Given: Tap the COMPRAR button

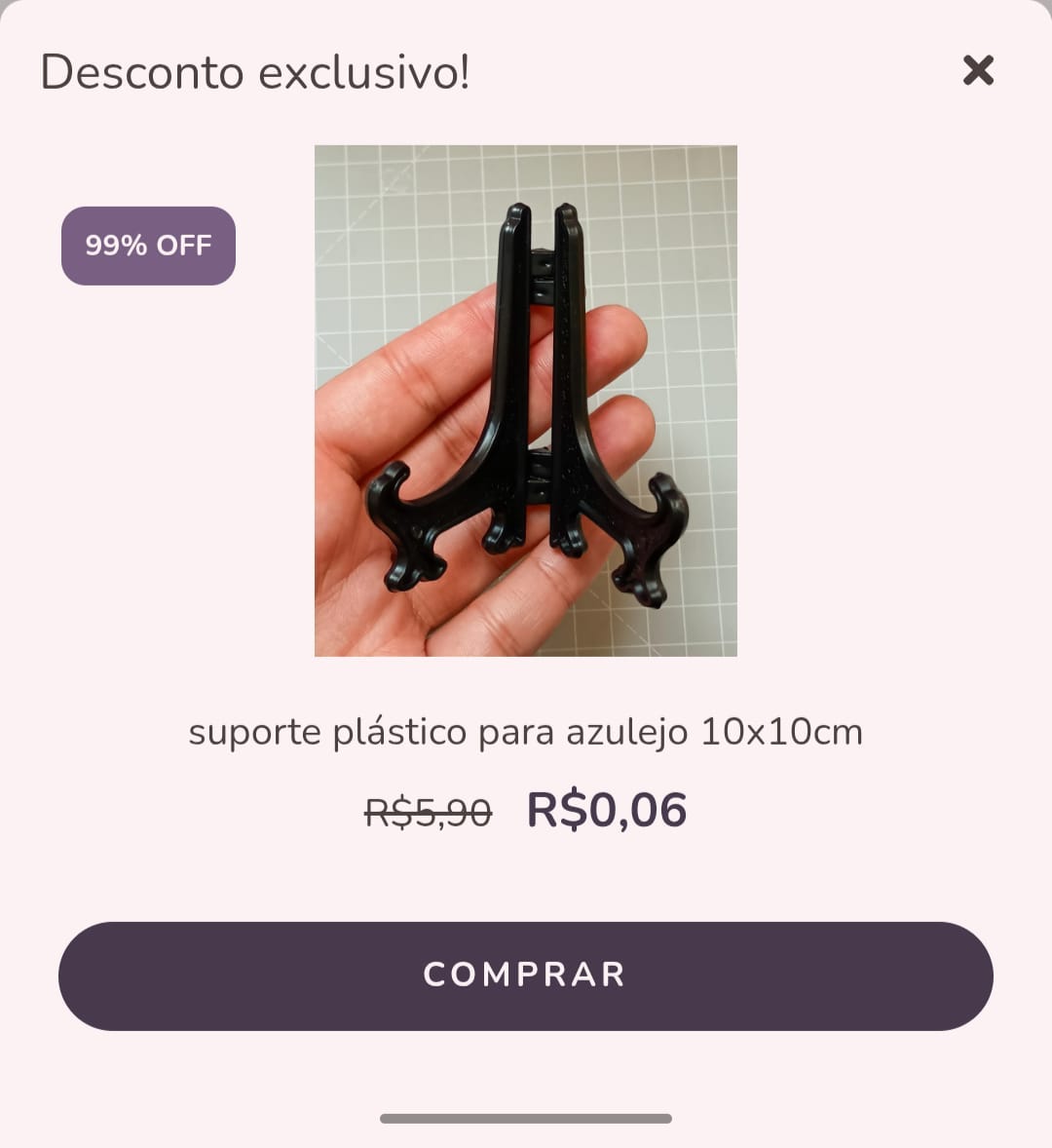Looking at the screenshot, I should [x=525, y=976].
